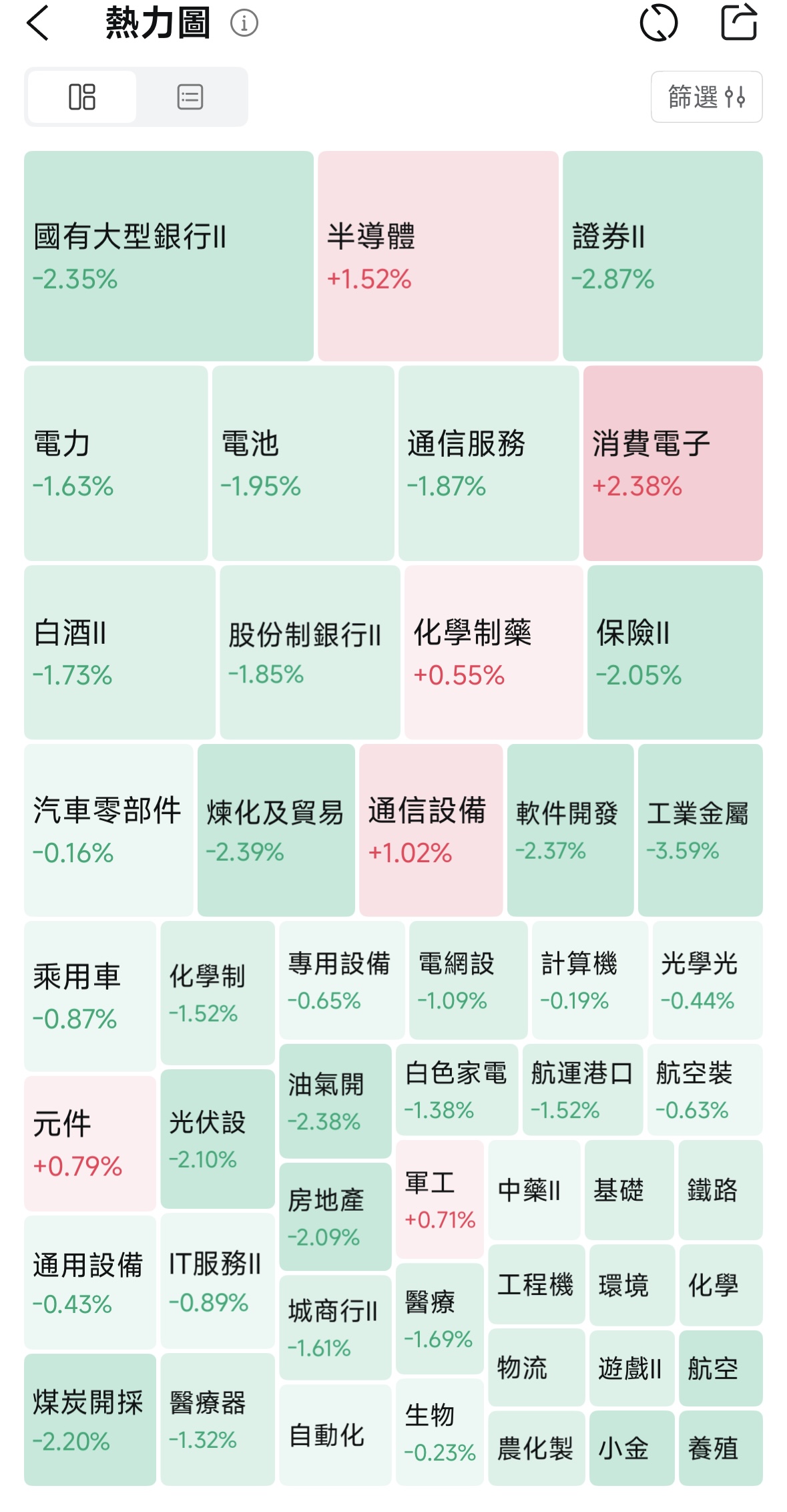Go back from the 熱力圖 page
Image resolution: width=787 pixels, height=1512 pixels.
38,23
